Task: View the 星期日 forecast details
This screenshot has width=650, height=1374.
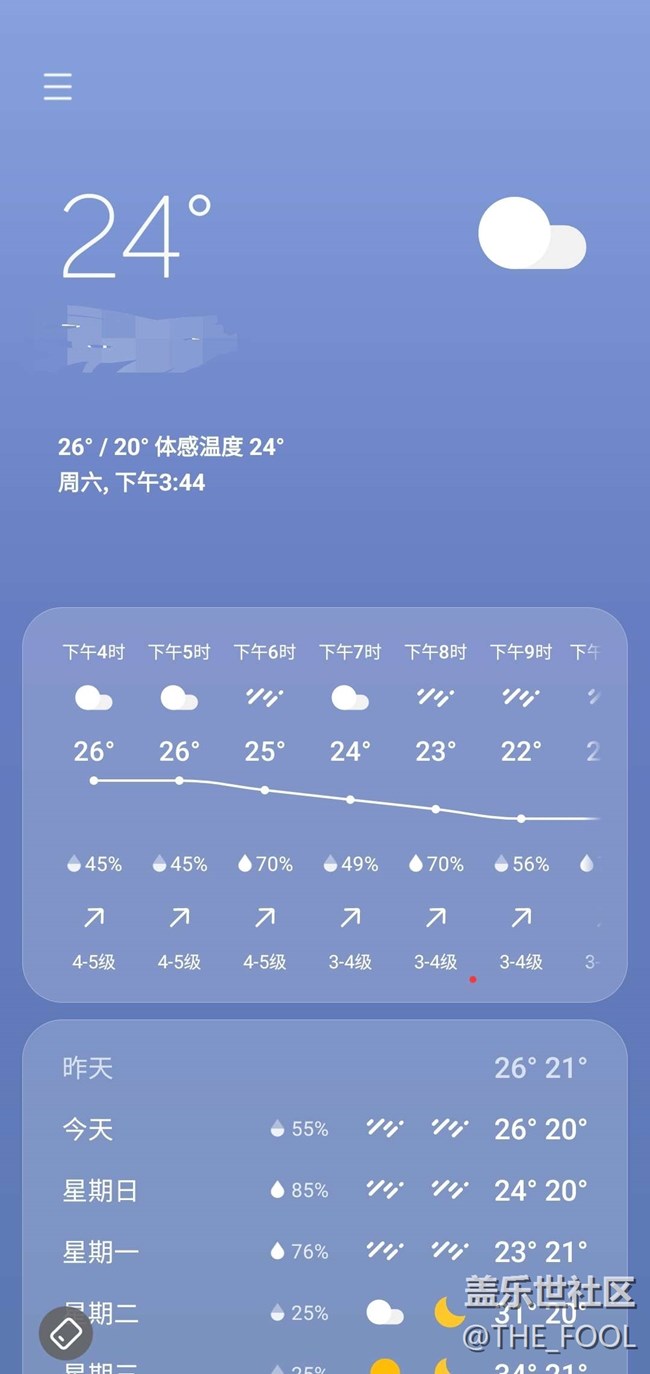Action: 325,1190
